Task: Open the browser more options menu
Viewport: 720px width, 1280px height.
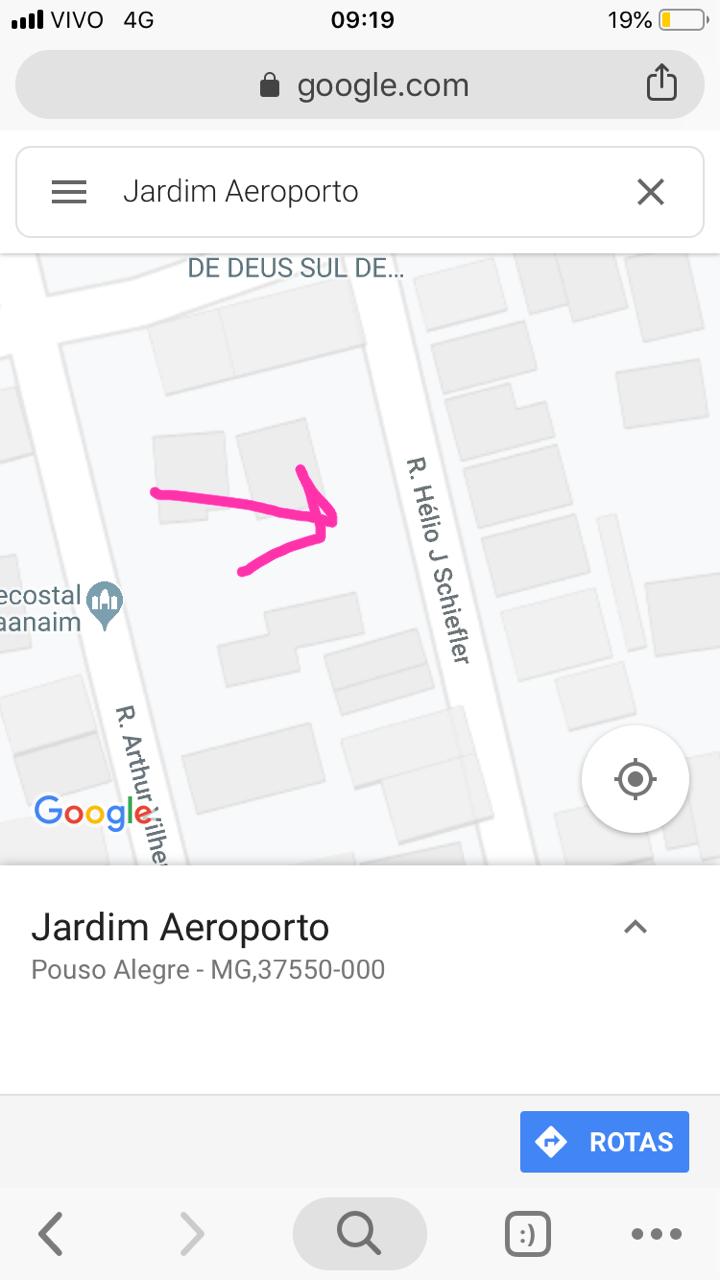Action: [657, 1235]
